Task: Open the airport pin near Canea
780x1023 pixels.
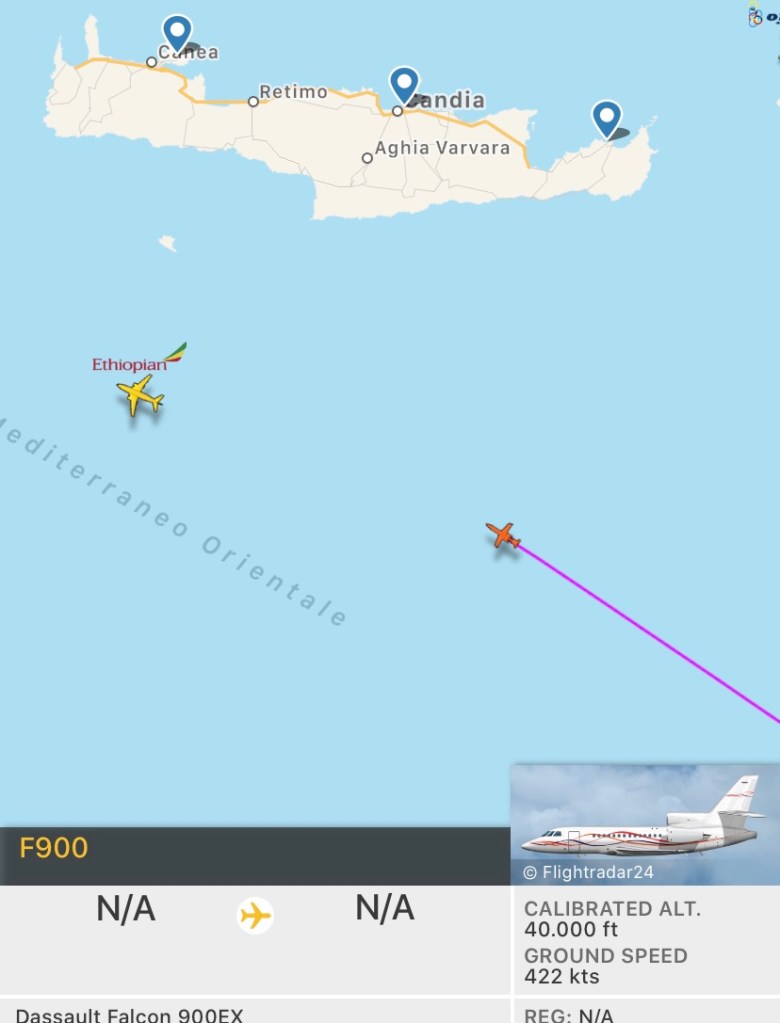Action: tap(177, 32)
